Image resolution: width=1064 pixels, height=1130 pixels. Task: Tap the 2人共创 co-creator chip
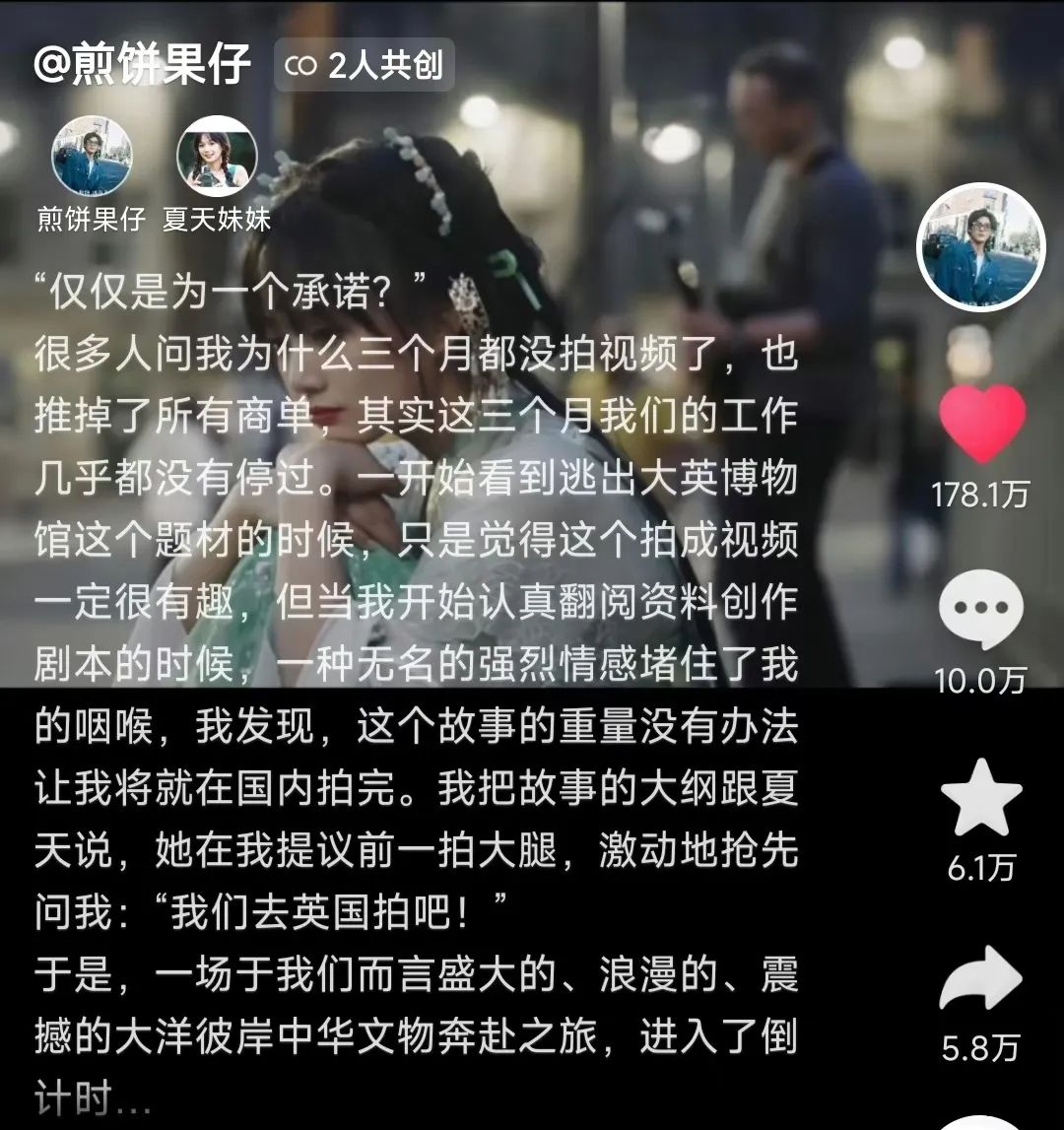[364, 66]
